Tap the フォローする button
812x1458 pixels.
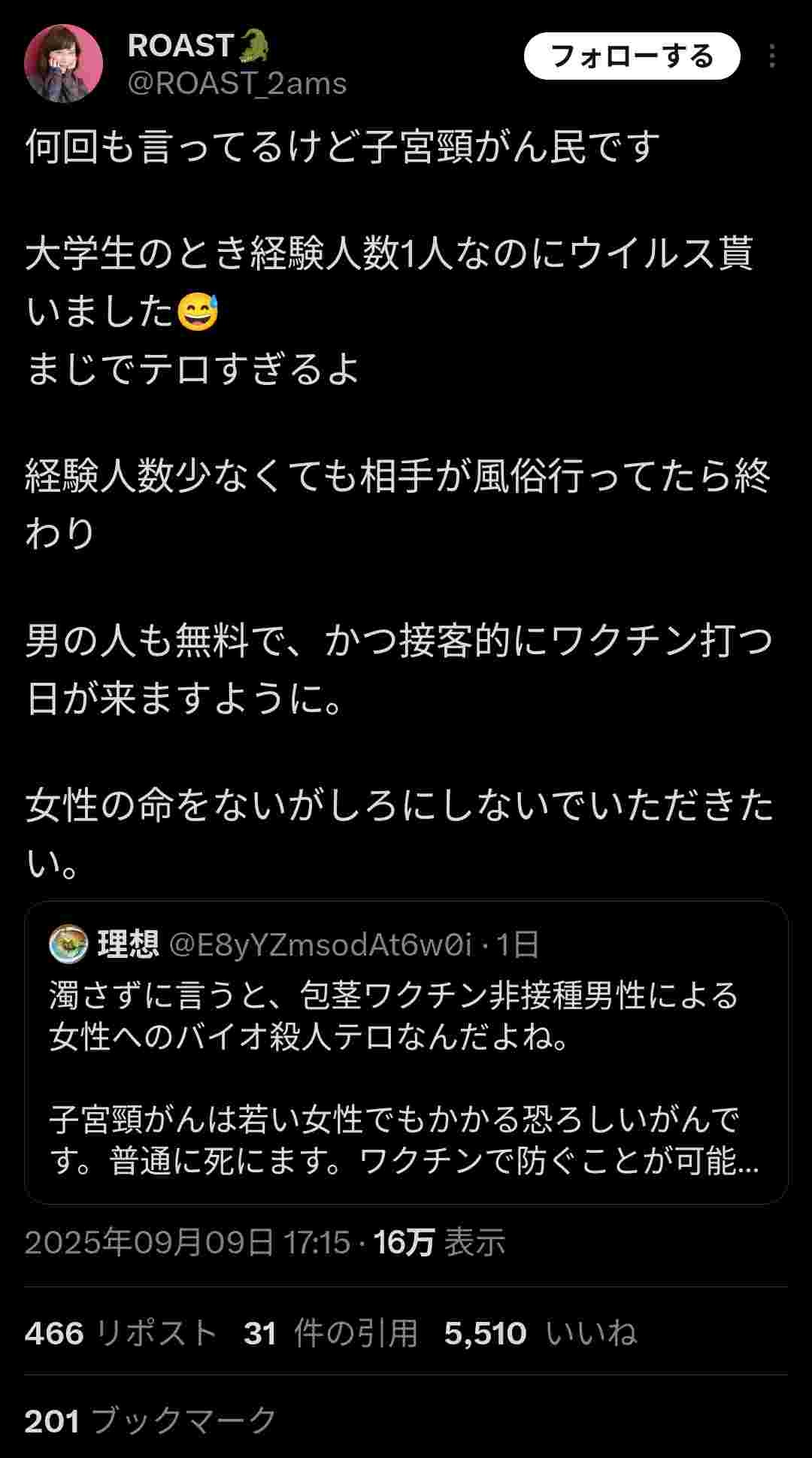[x=632, y=56]
